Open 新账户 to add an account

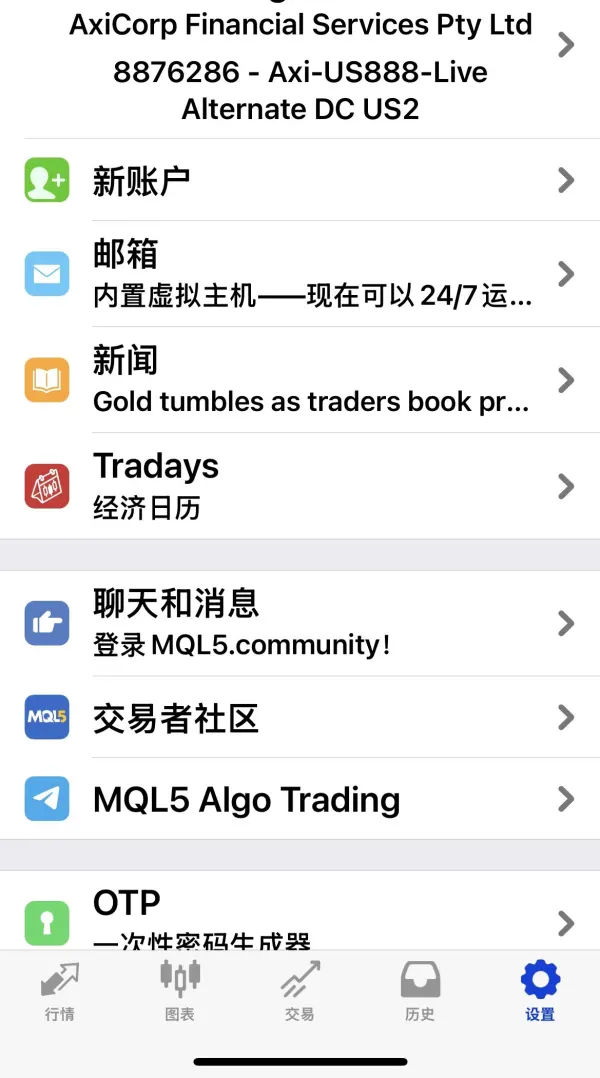(x=300, y=180)
